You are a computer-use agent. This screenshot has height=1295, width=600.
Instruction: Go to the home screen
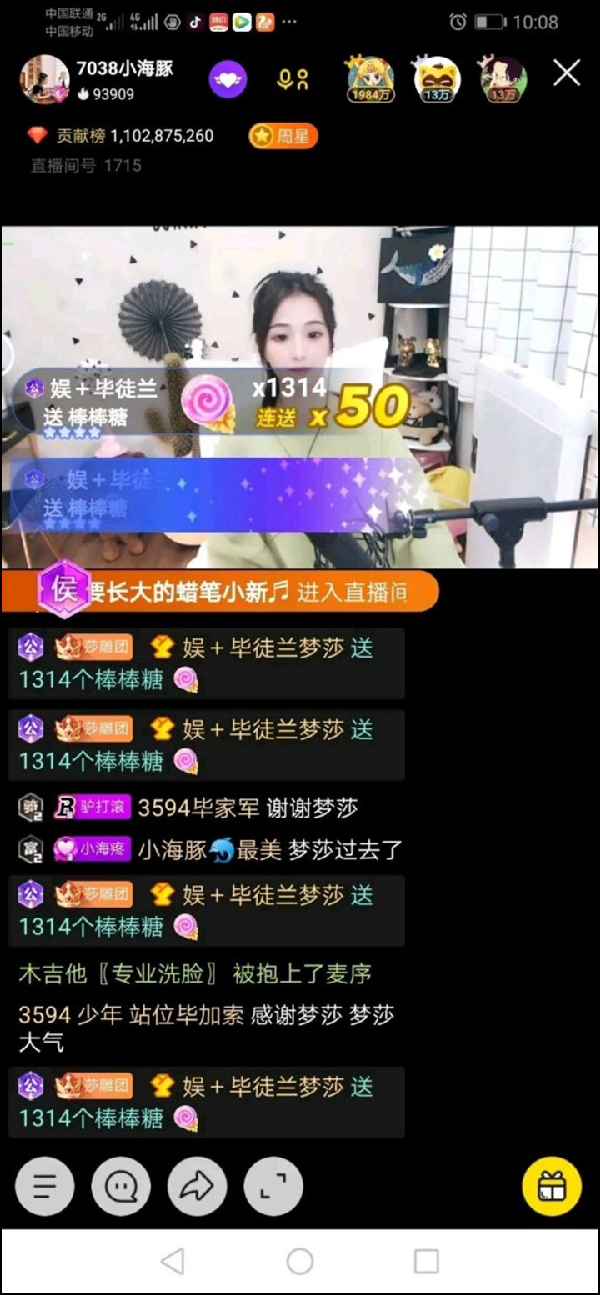[299, 1261]
